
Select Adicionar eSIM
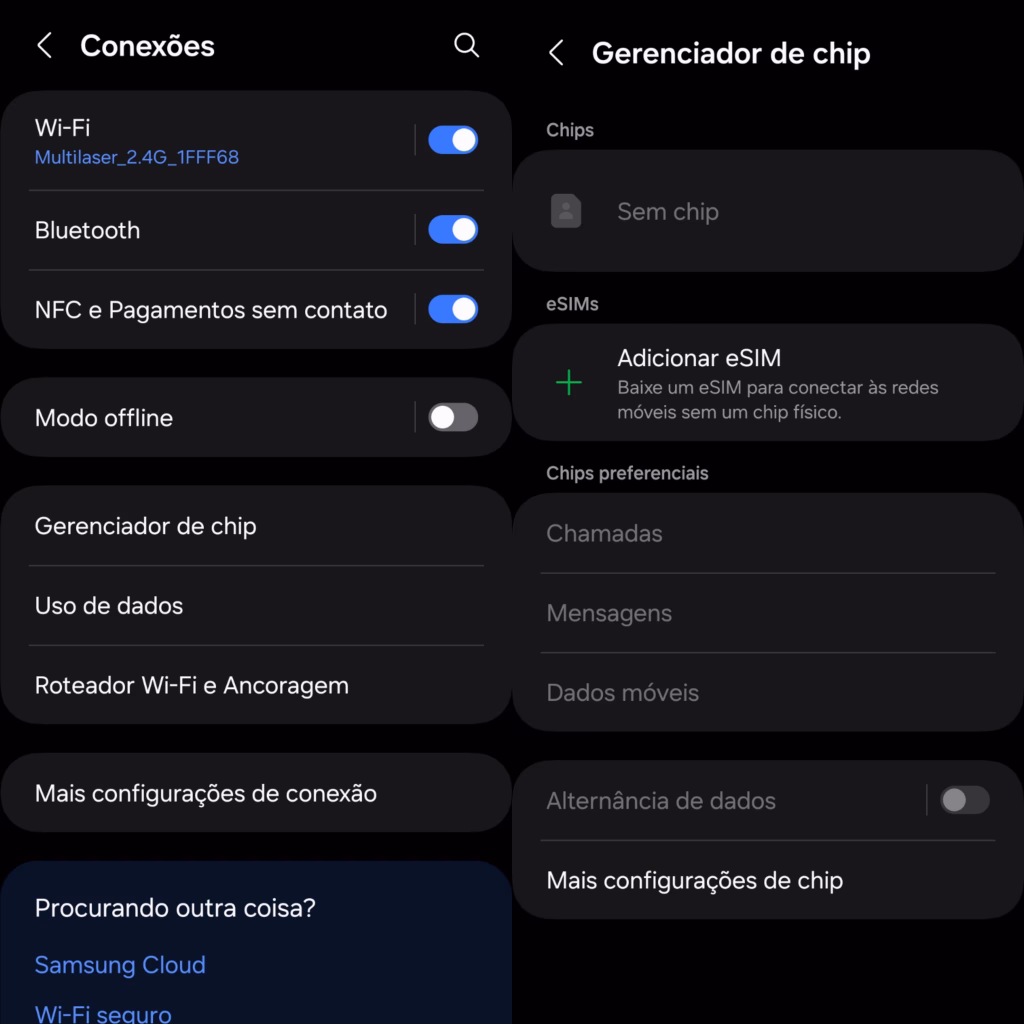tap(768, 382)
